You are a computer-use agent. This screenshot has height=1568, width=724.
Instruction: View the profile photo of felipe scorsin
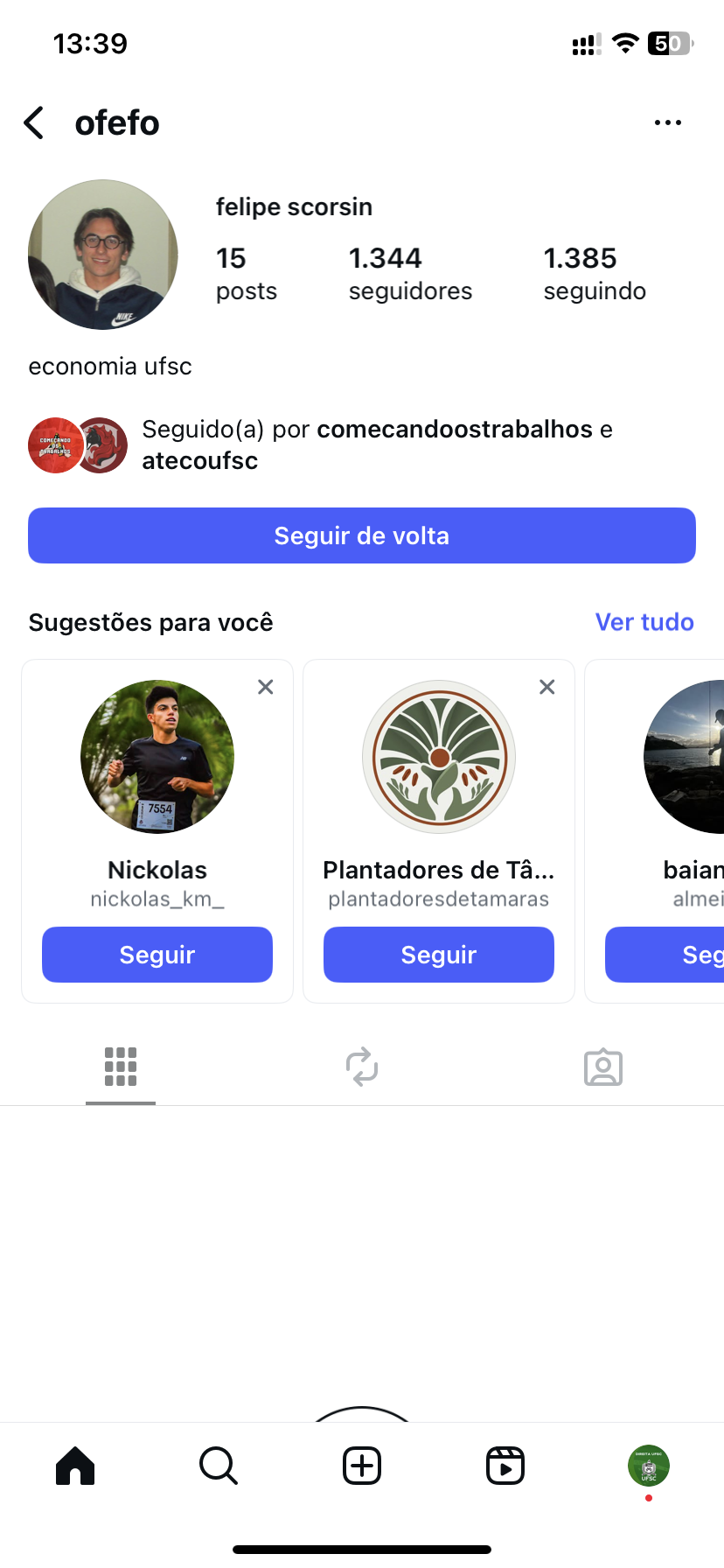point(103,255)
